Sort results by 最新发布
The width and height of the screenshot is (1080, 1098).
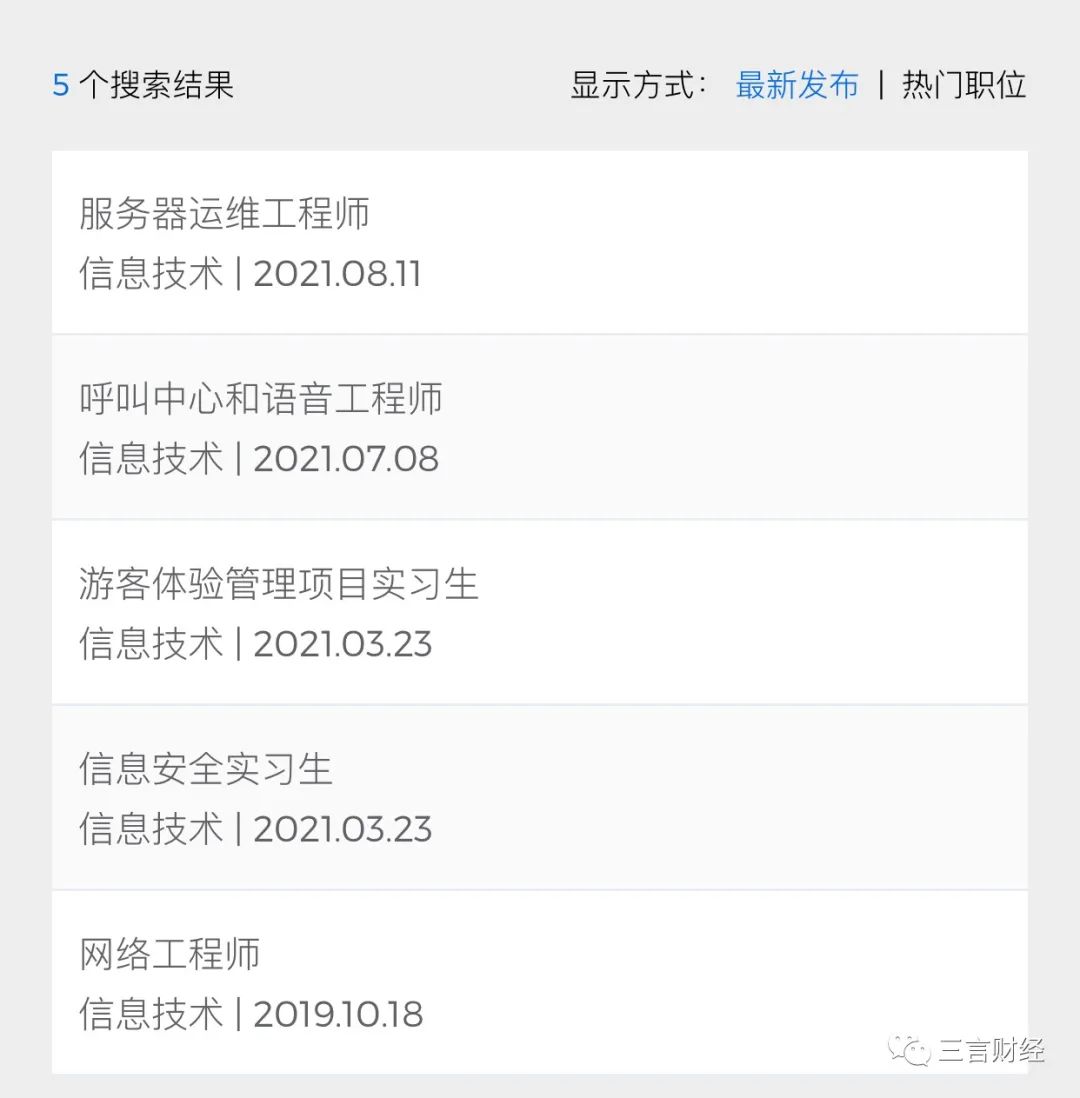point(797,85)
